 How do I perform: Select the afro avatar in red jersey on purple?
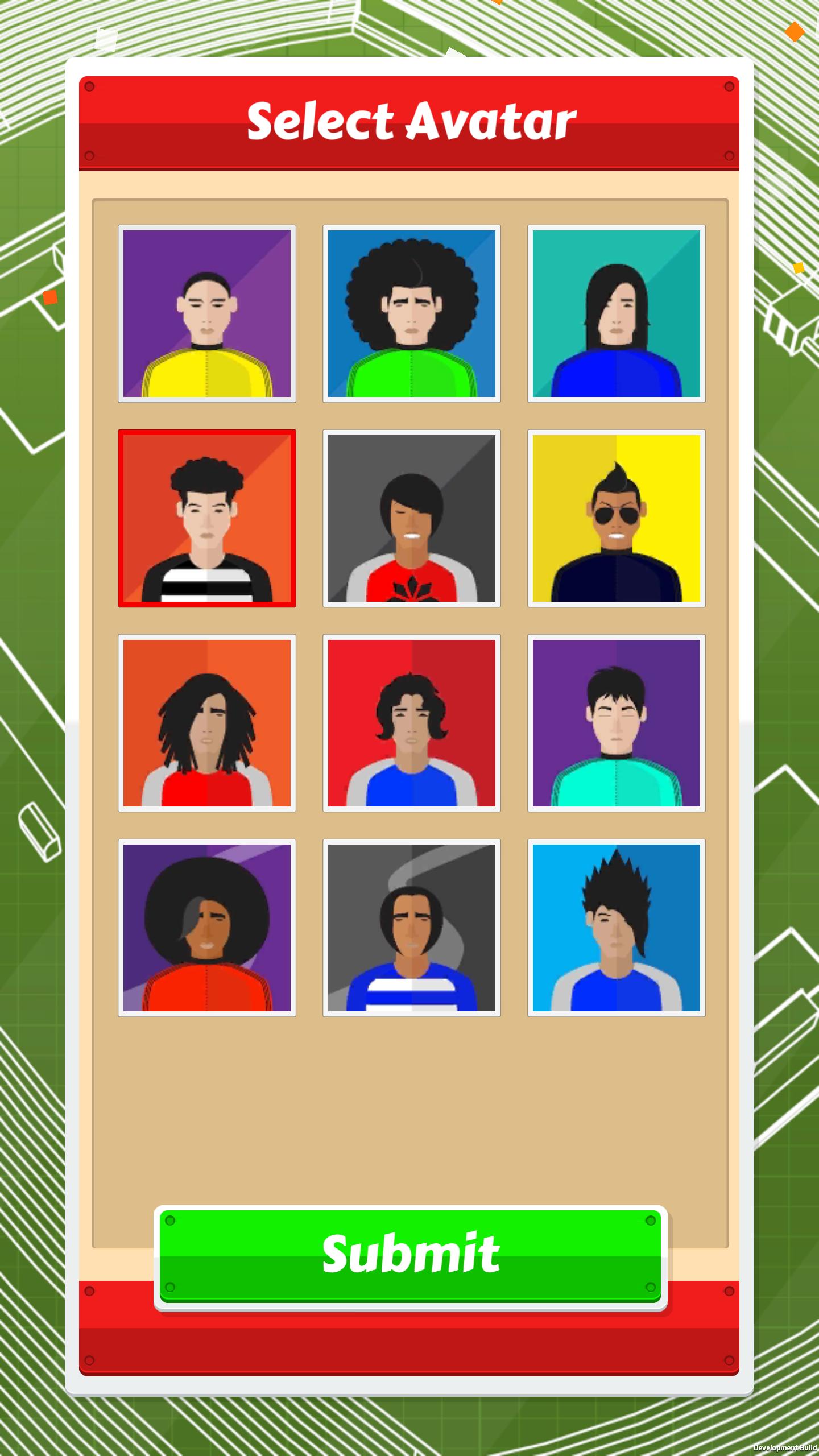(206, 928)
